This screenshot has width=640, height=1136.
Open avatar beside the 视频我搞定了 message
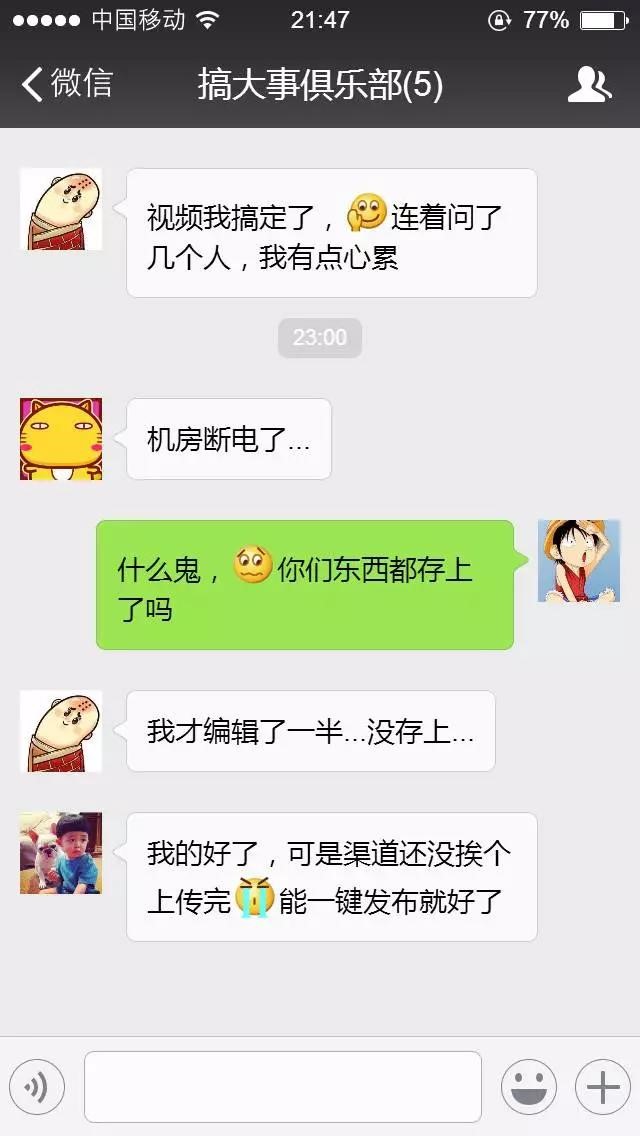pos(61,209)
